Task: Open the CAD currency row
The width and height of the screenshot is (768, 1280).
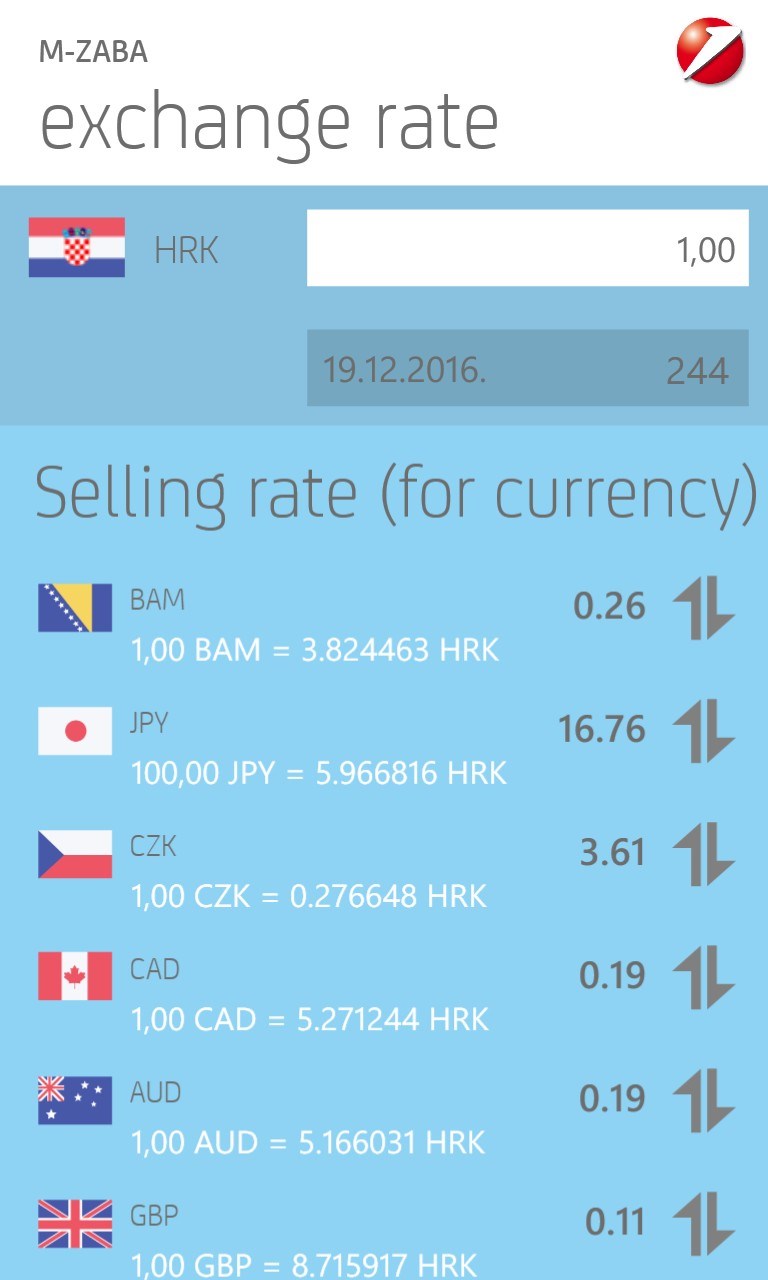Action: (300, 995)
